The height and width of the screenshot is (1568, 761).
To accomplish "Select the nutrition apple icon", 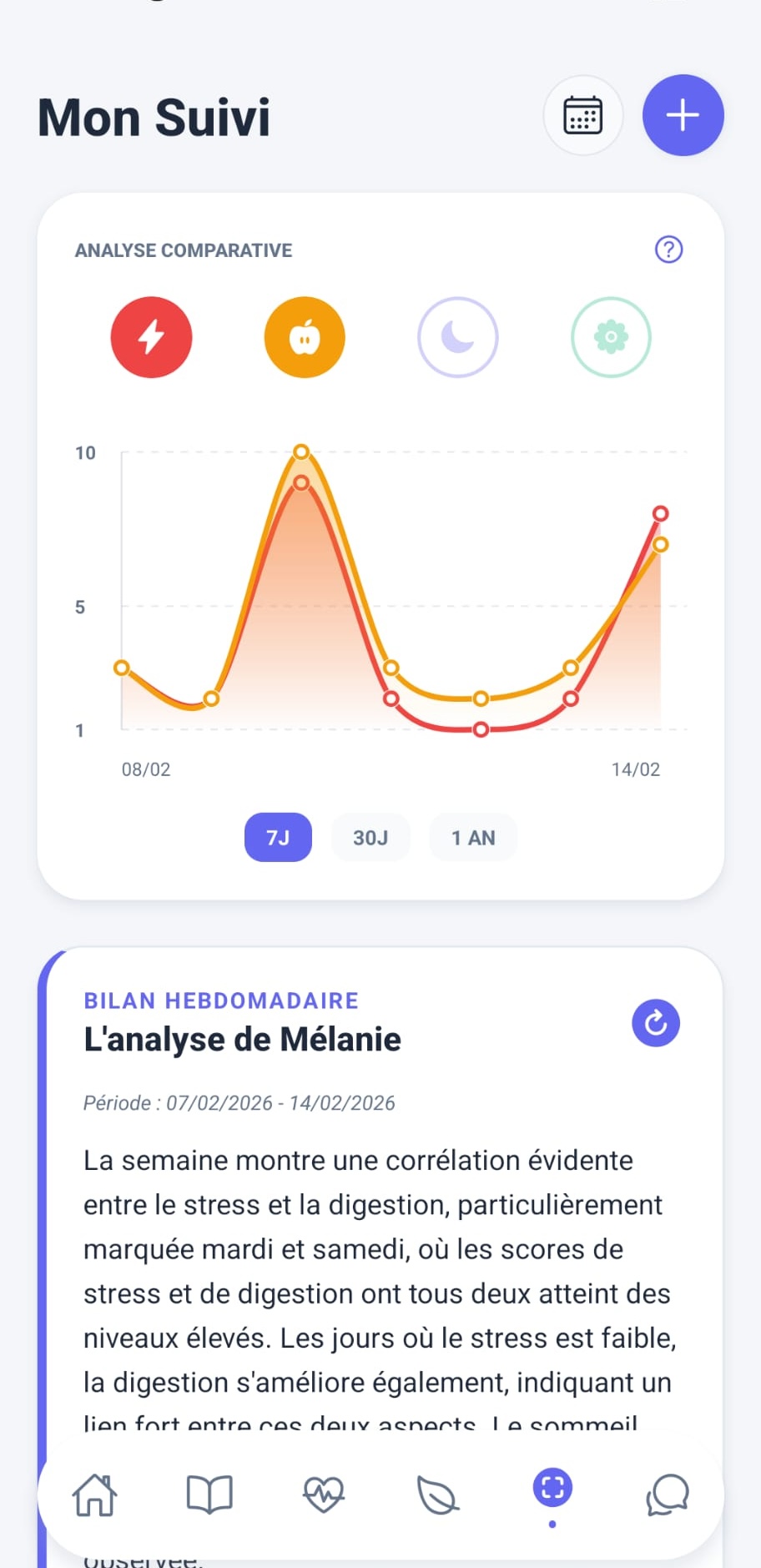I will (x=304, y=336).
